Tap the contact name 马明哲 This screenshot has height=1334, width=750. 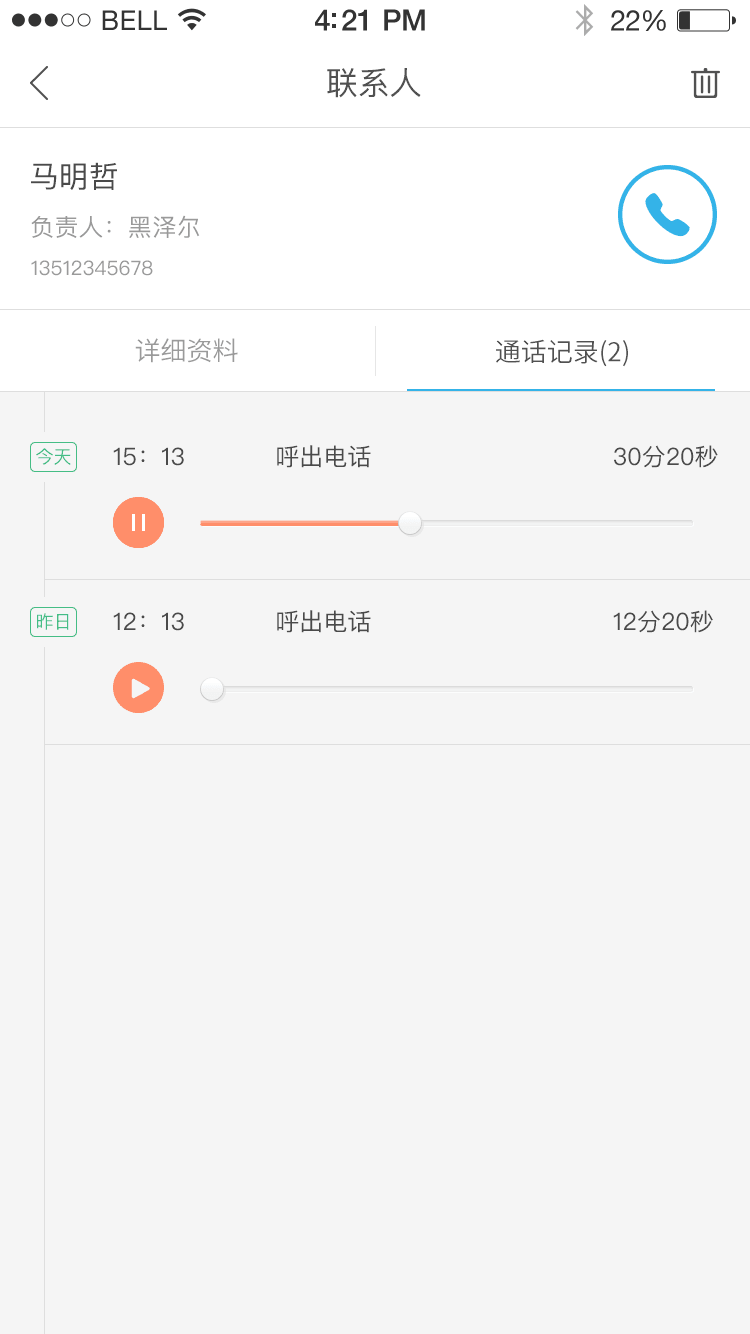74,176
